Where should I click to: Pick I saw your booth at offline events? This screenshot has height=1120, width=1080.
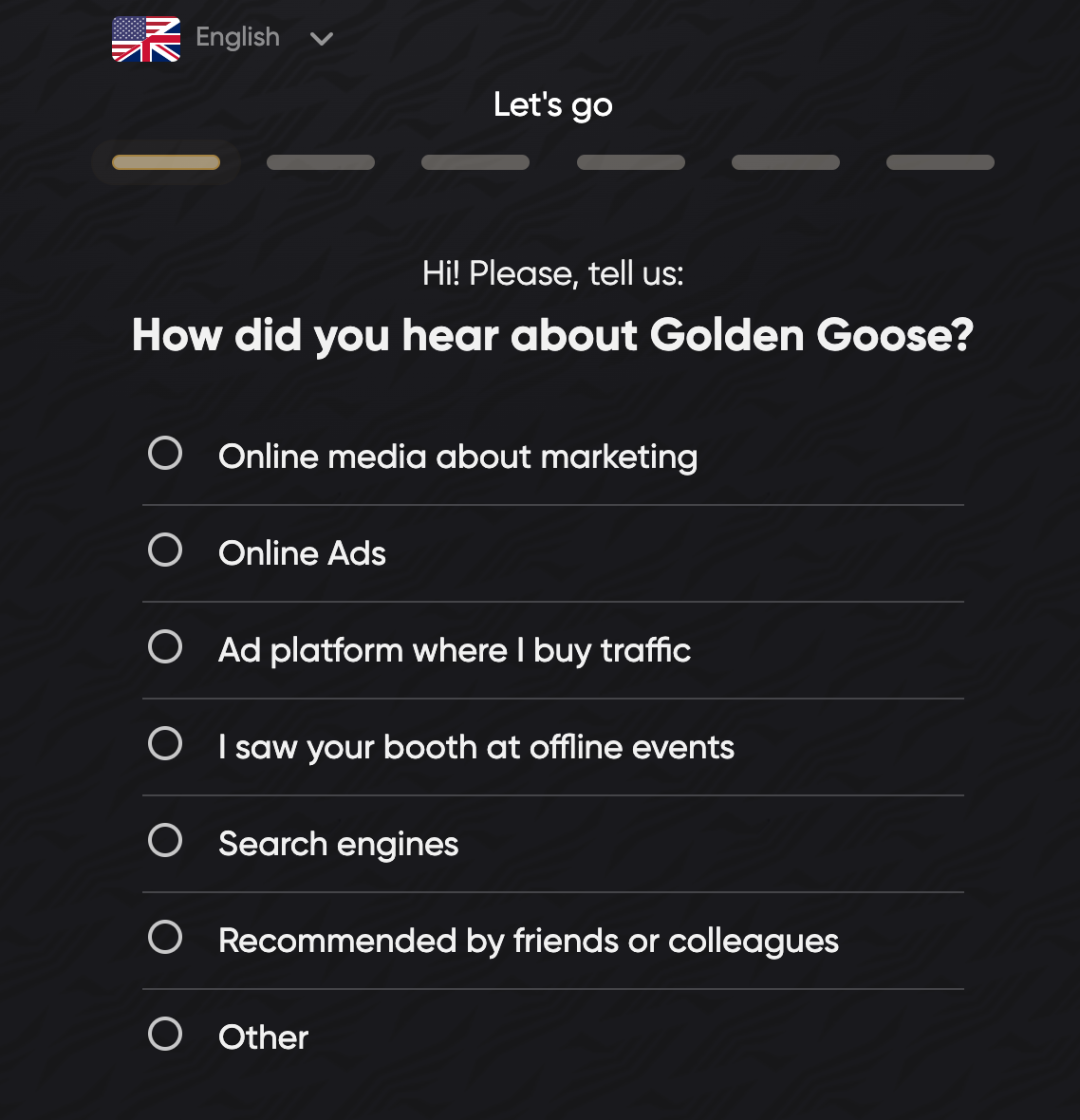(165, 744)
